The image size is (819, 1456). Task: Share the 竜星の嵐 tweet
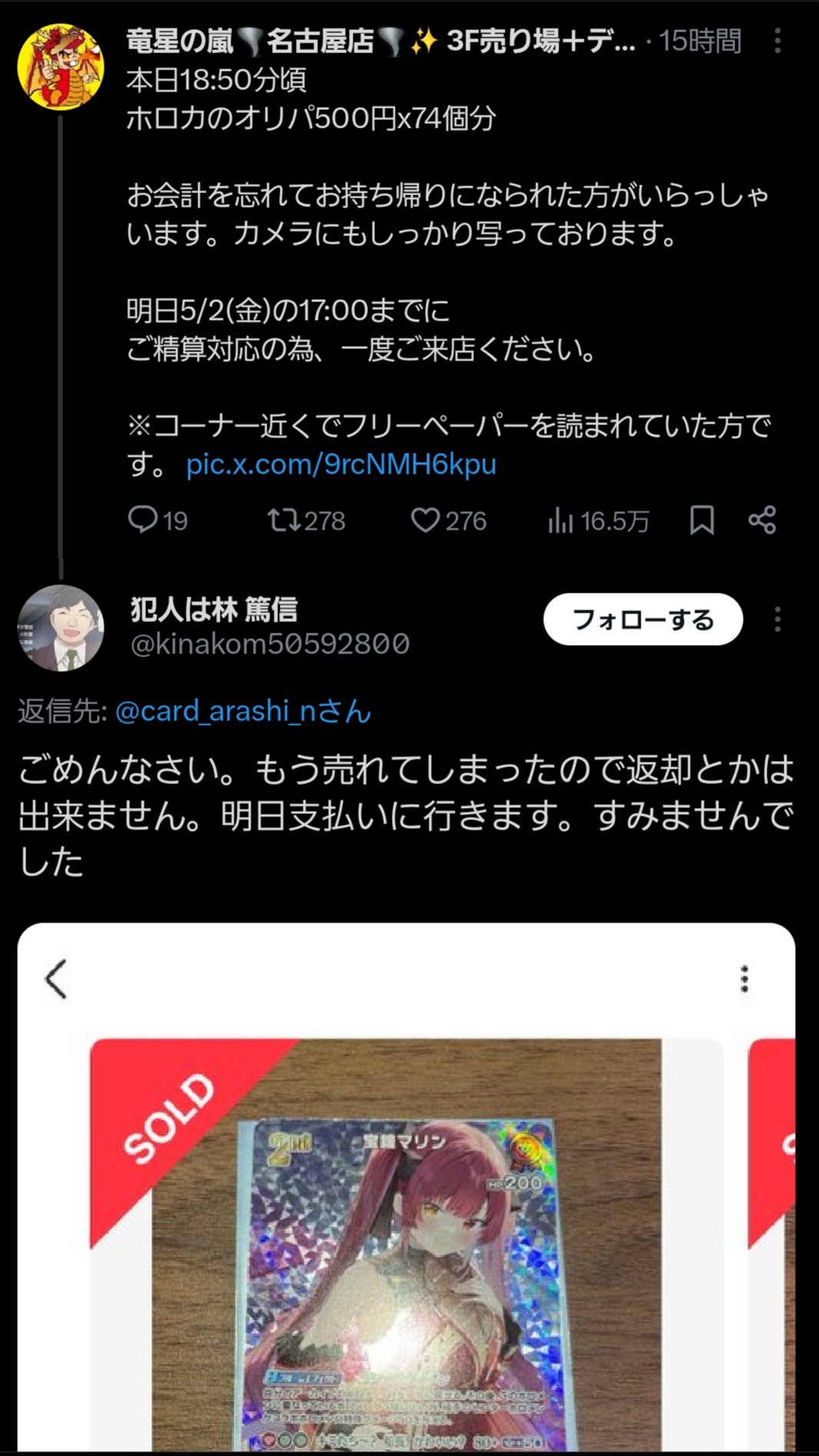click(762, 520)
